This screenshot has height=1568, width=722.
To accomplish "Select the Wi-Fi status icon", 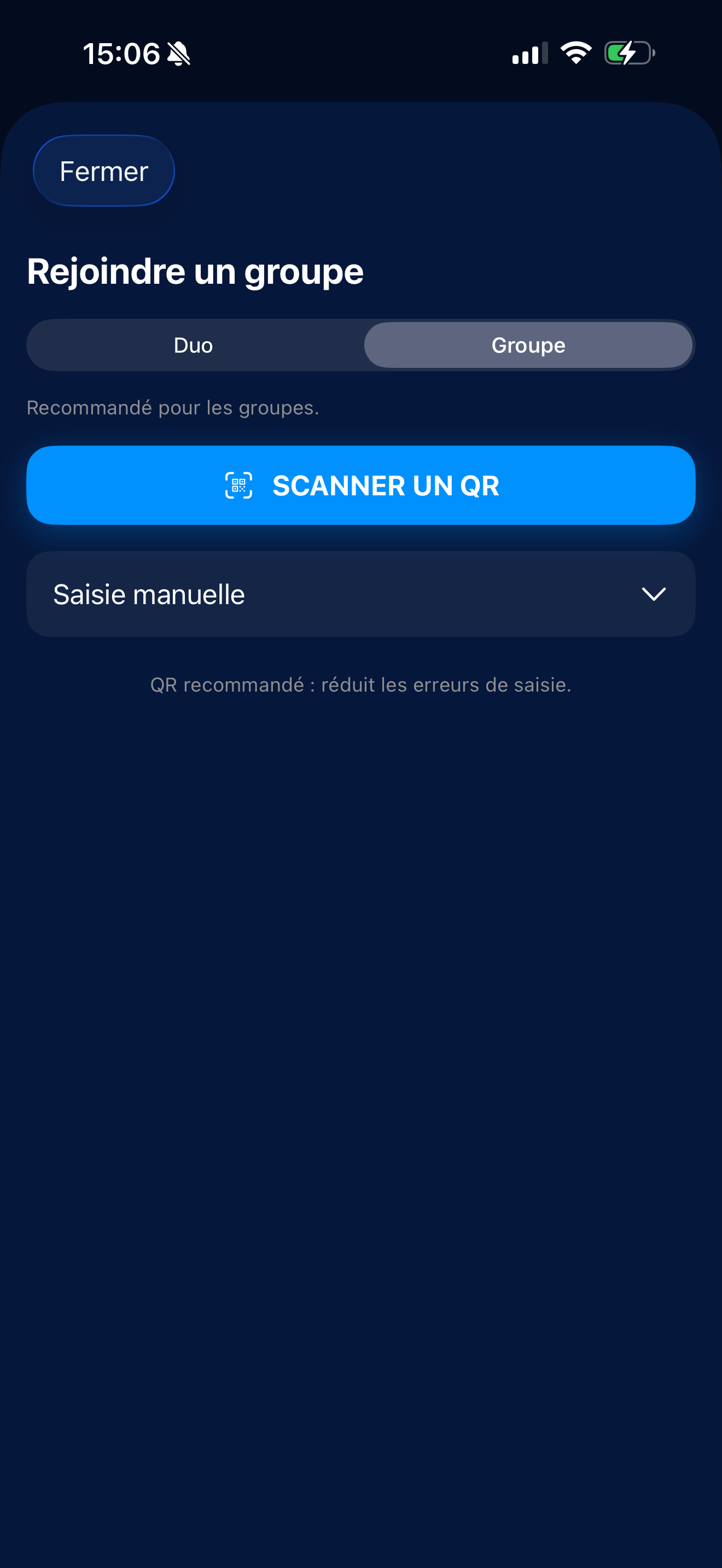I will click(575, 53).
